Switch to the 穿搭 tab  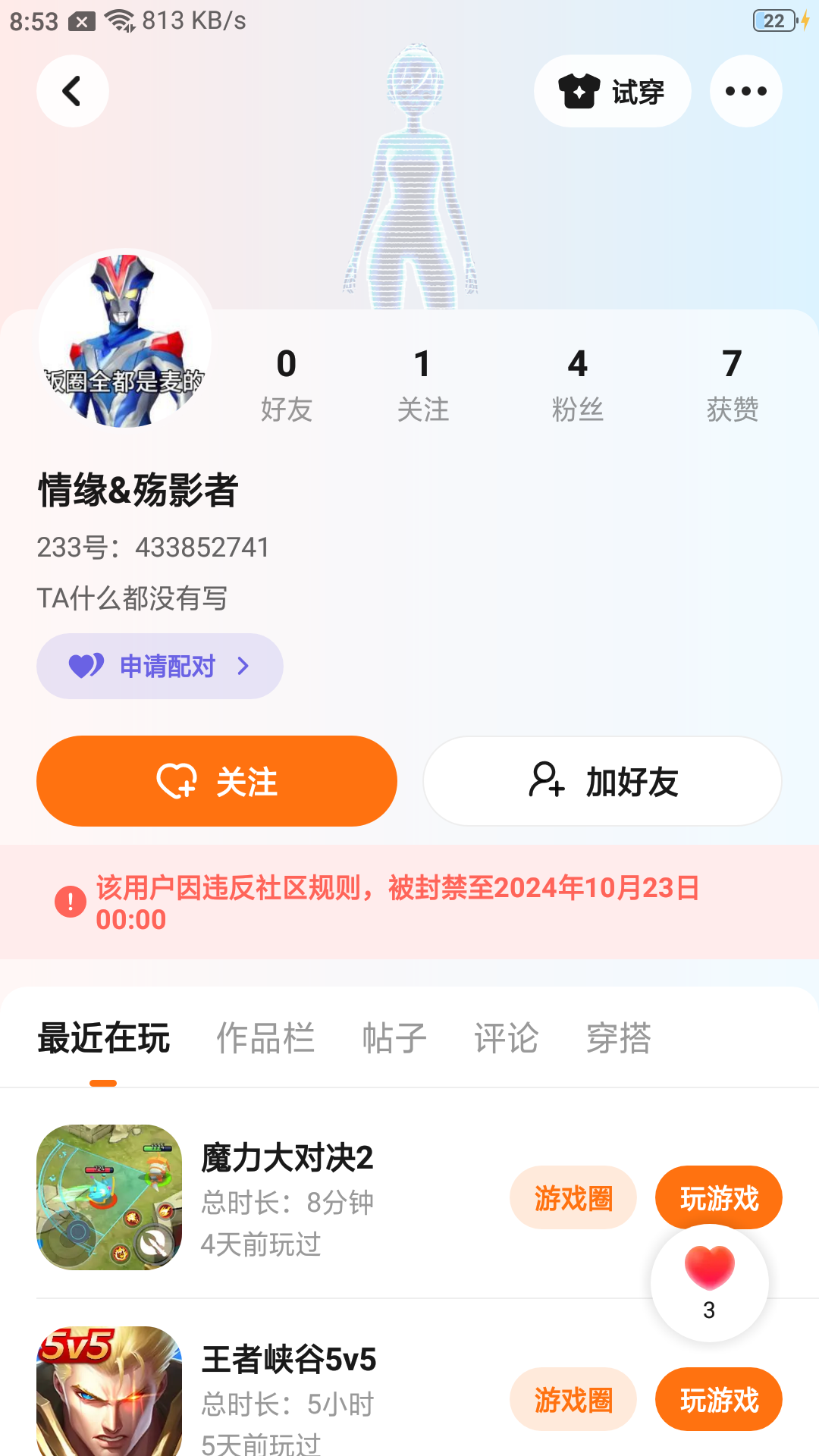coord(619,1038)
